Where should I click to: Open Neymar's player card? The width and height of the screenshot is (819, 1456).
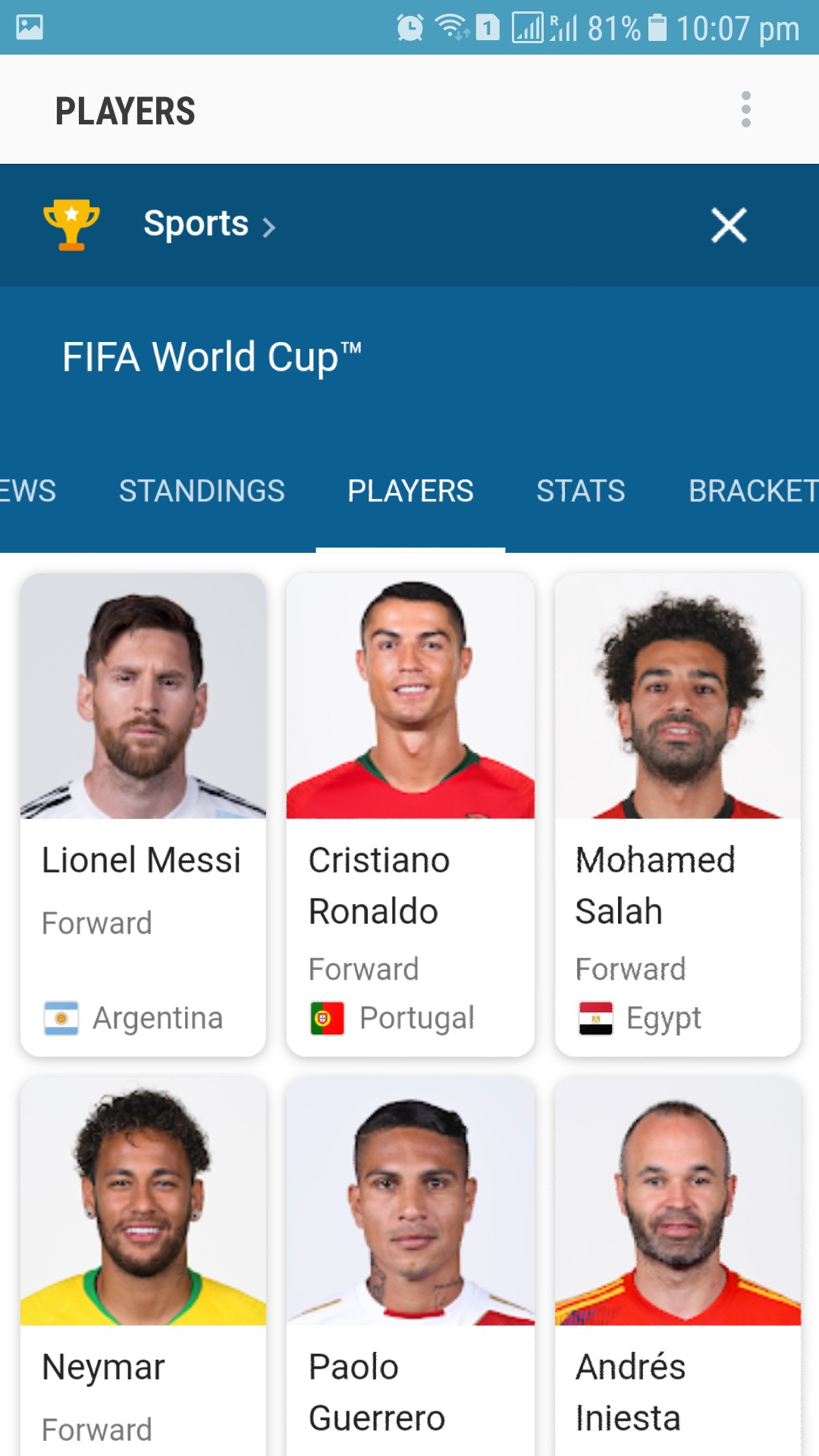[x=143, y=1266]
